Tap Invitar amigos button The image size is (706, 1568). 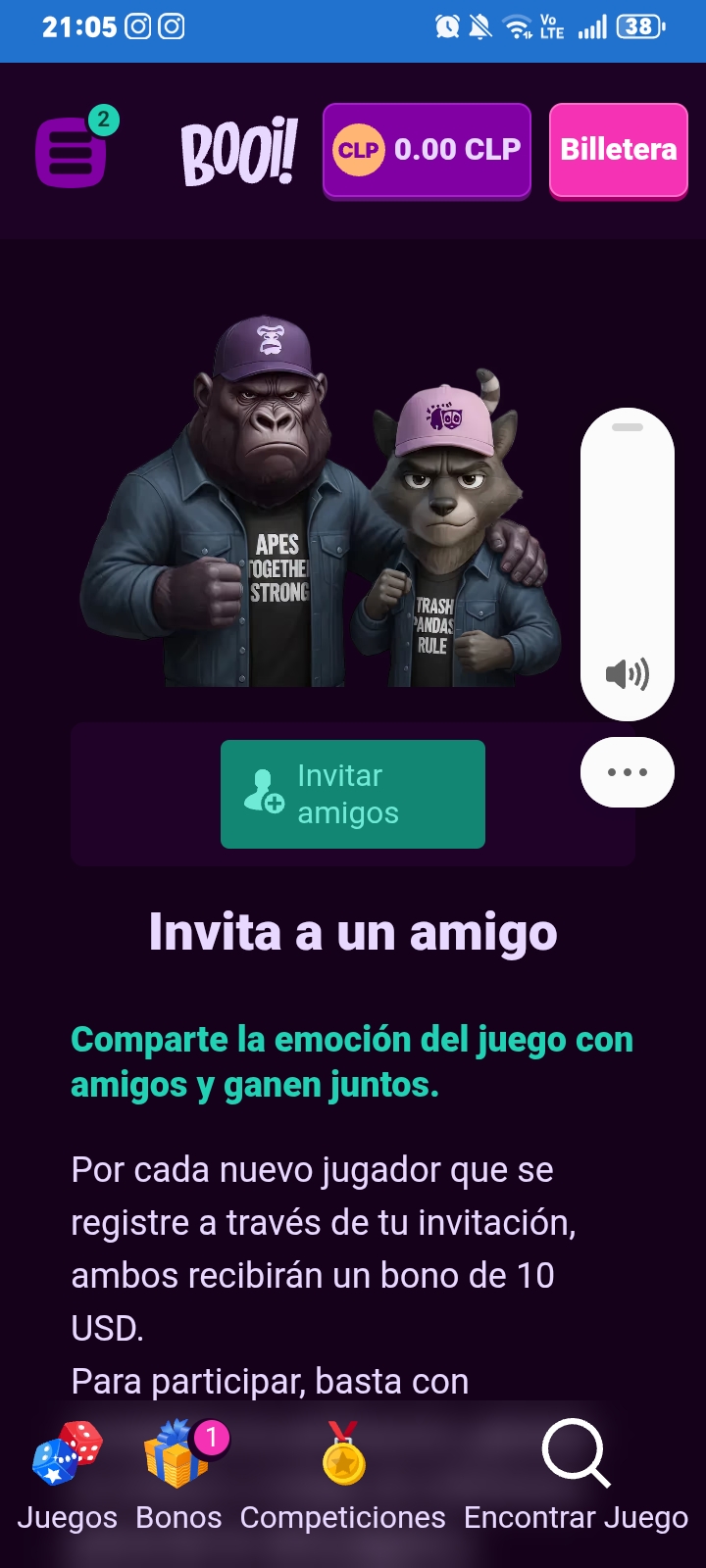(353, 794)
